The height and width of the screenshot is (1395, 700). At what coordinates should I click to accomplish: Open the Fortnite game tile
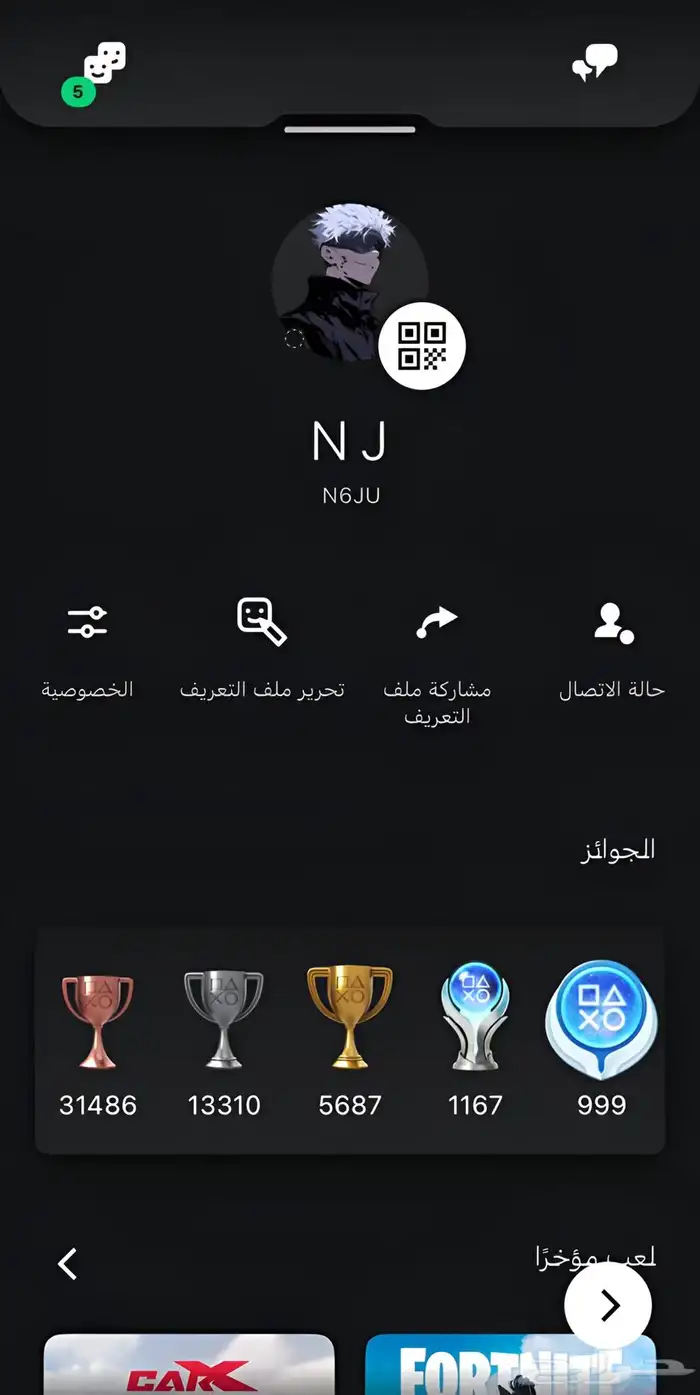click(x=510, y=1364)
